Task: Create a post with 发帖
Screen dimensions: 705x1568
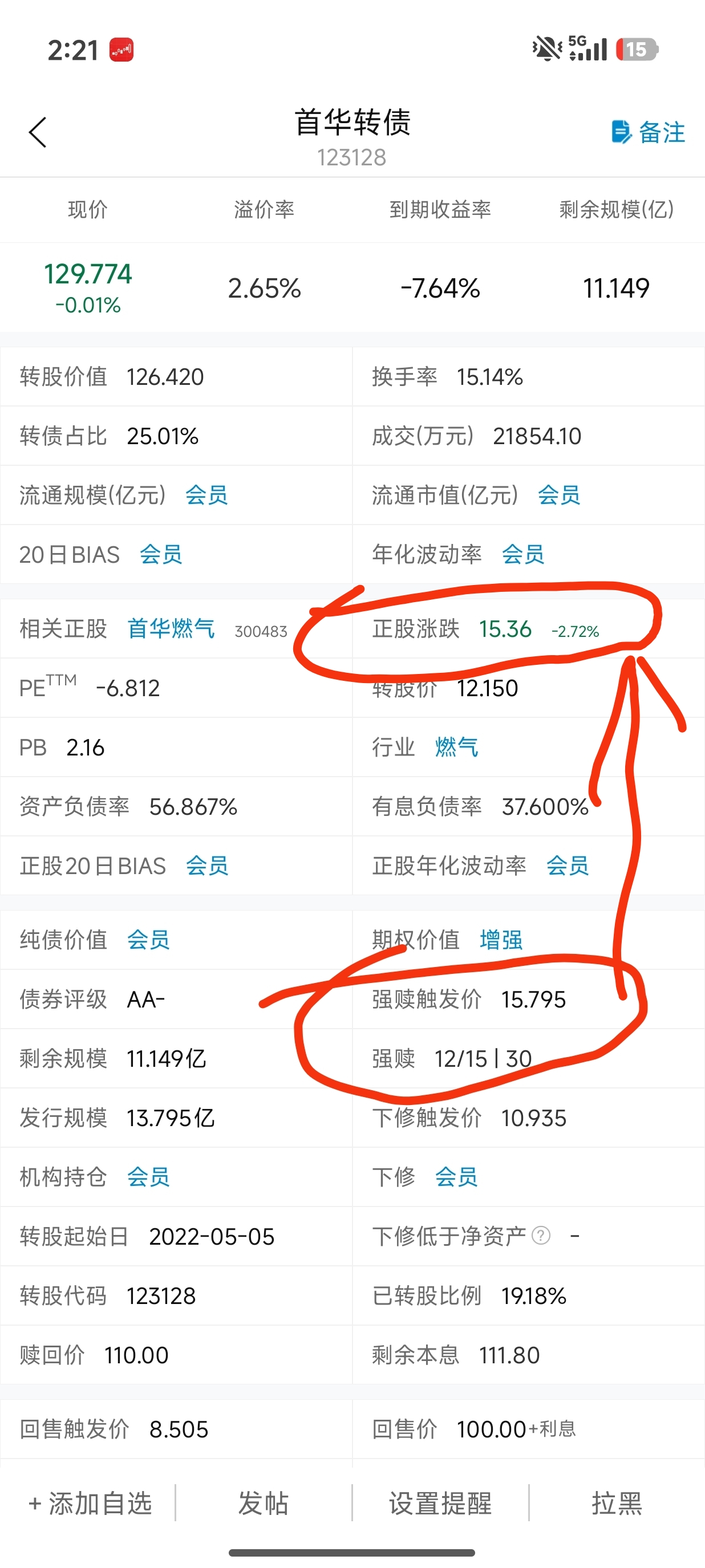Action: tap(263, 1504)
